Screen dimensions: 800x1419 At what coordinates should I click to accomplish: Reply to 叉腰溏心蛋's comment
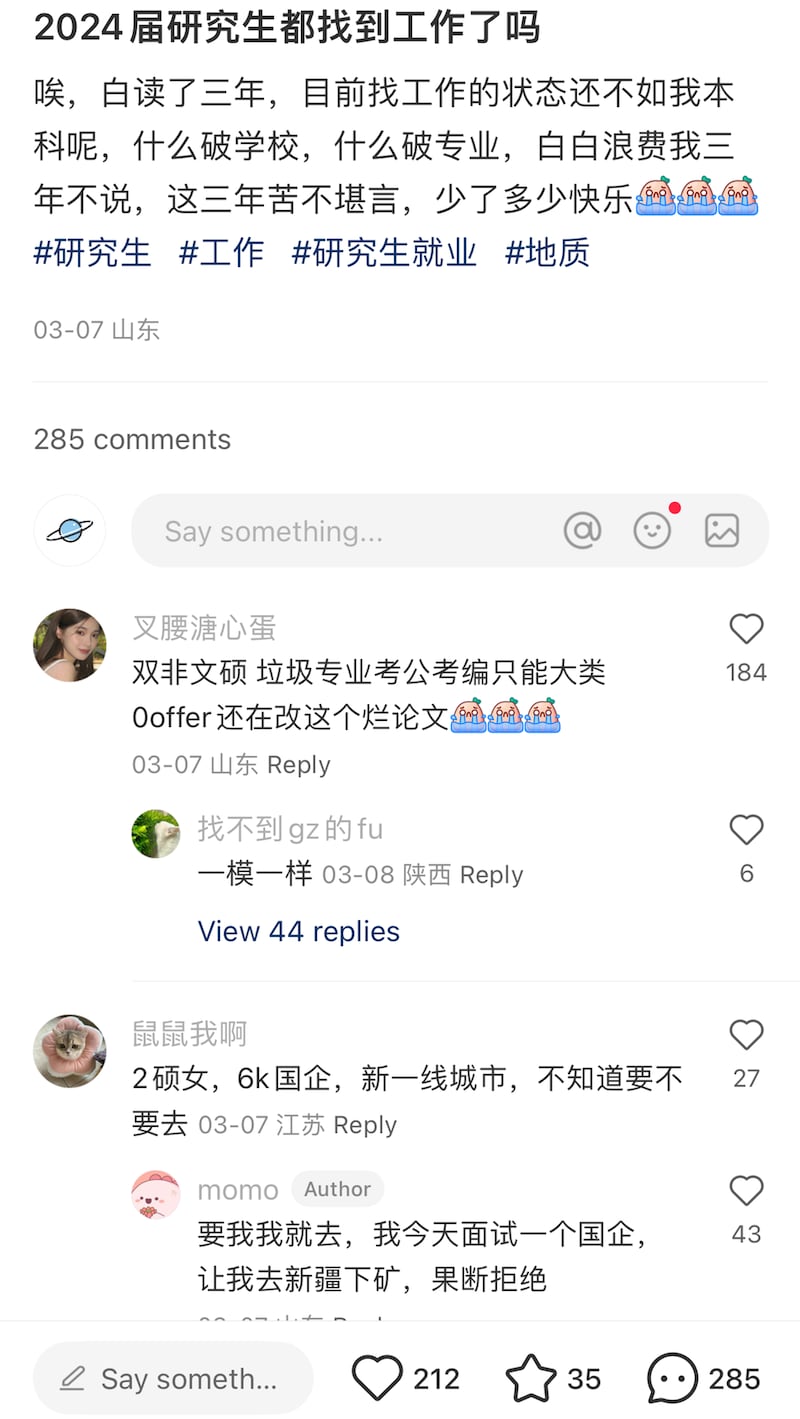[x=299, y=765]
